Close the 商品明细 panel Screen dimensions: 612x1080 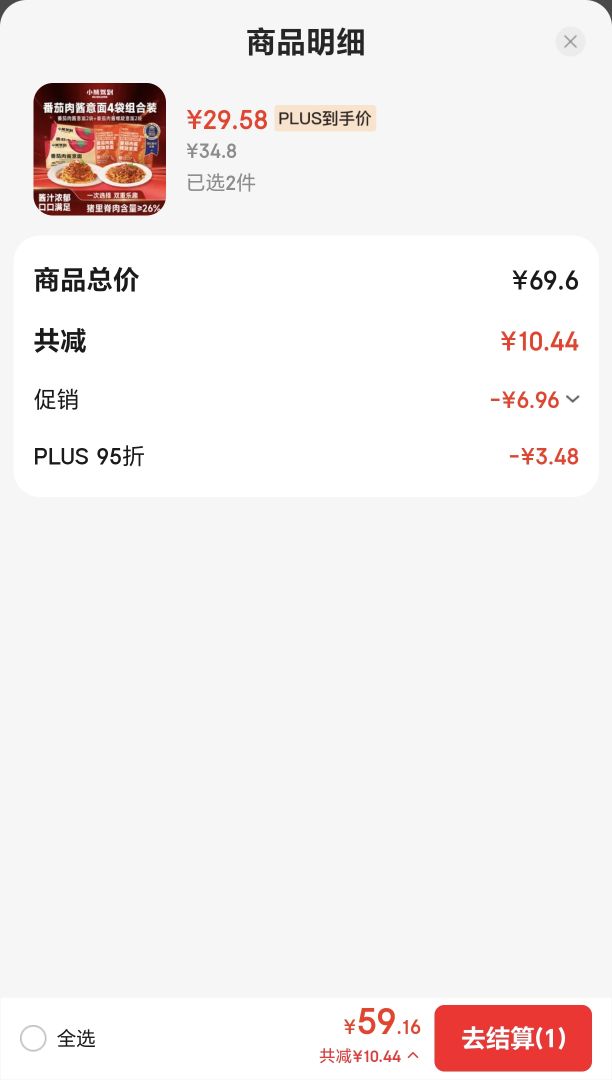pos(570,42)
